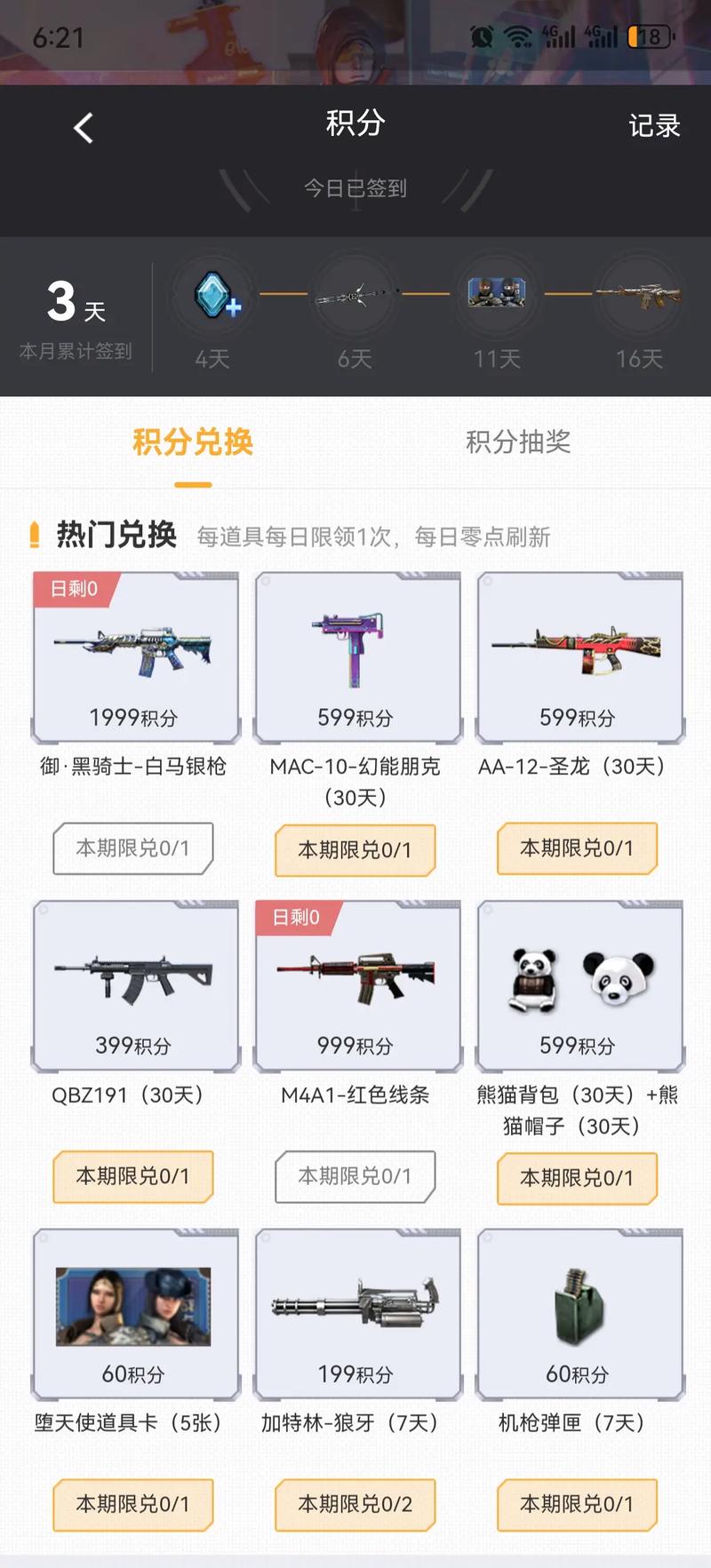Image resolution: width=711 pixels, height=1568 pixels.
Task: Tap the 今日已签到 banner text
Action: (355, 188)
